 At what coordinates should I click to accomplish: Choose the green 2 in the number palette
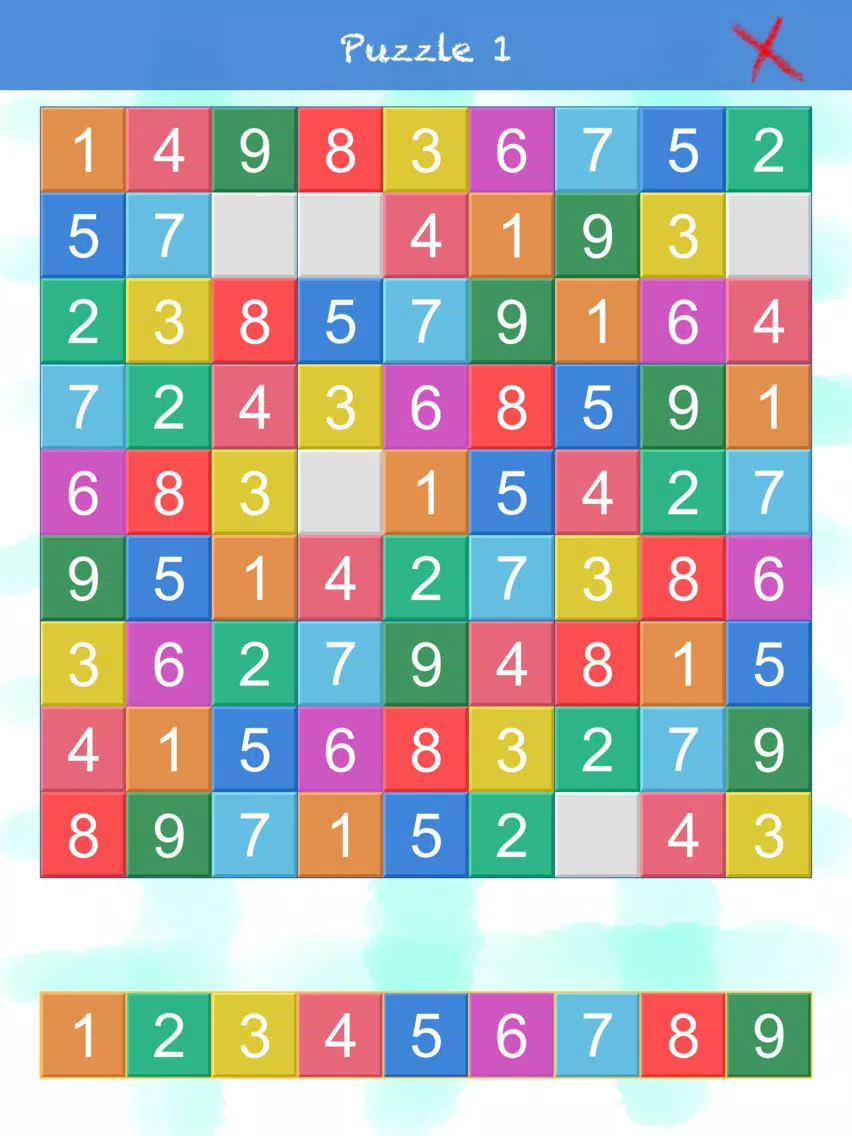coord(169,1035)
